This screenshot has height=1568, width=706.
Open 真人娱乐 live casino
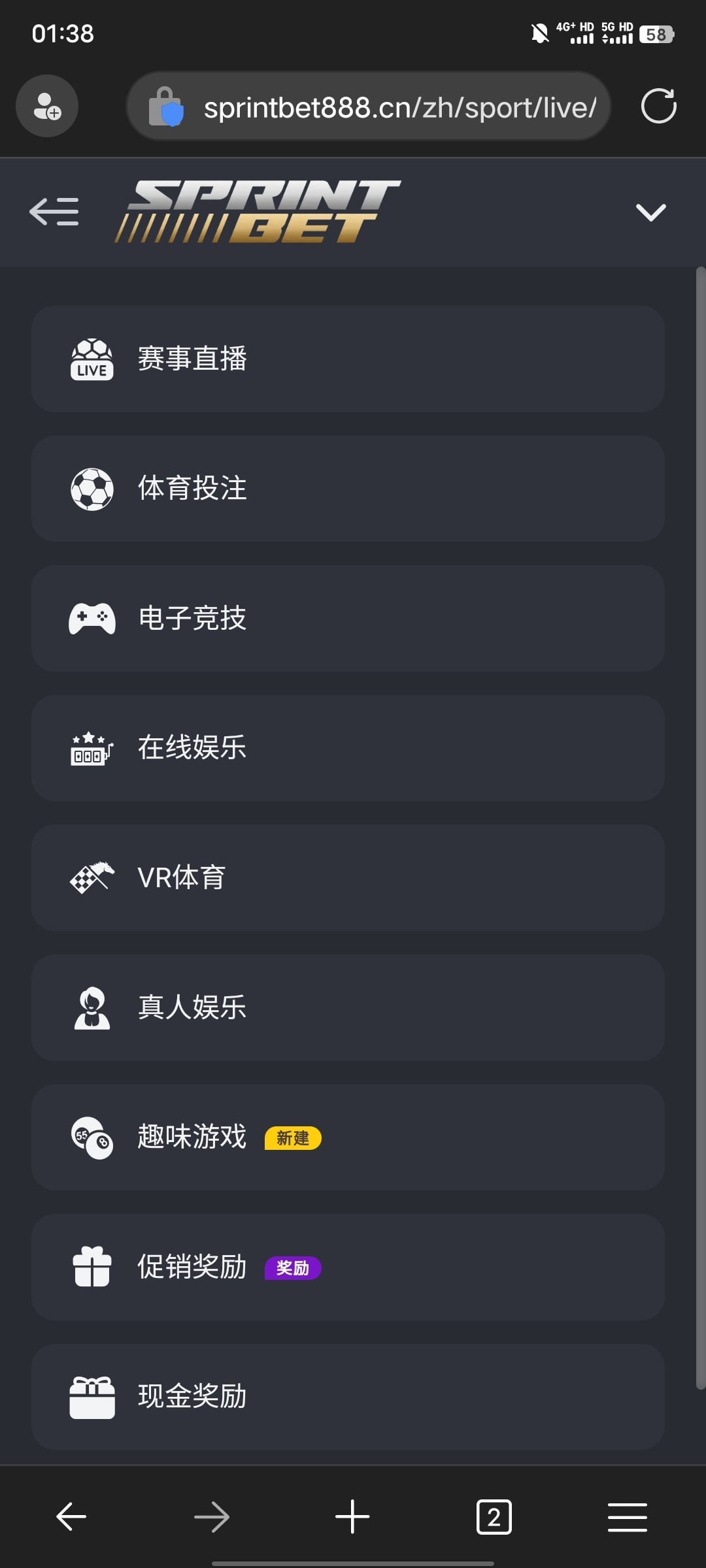[348, 1007]
